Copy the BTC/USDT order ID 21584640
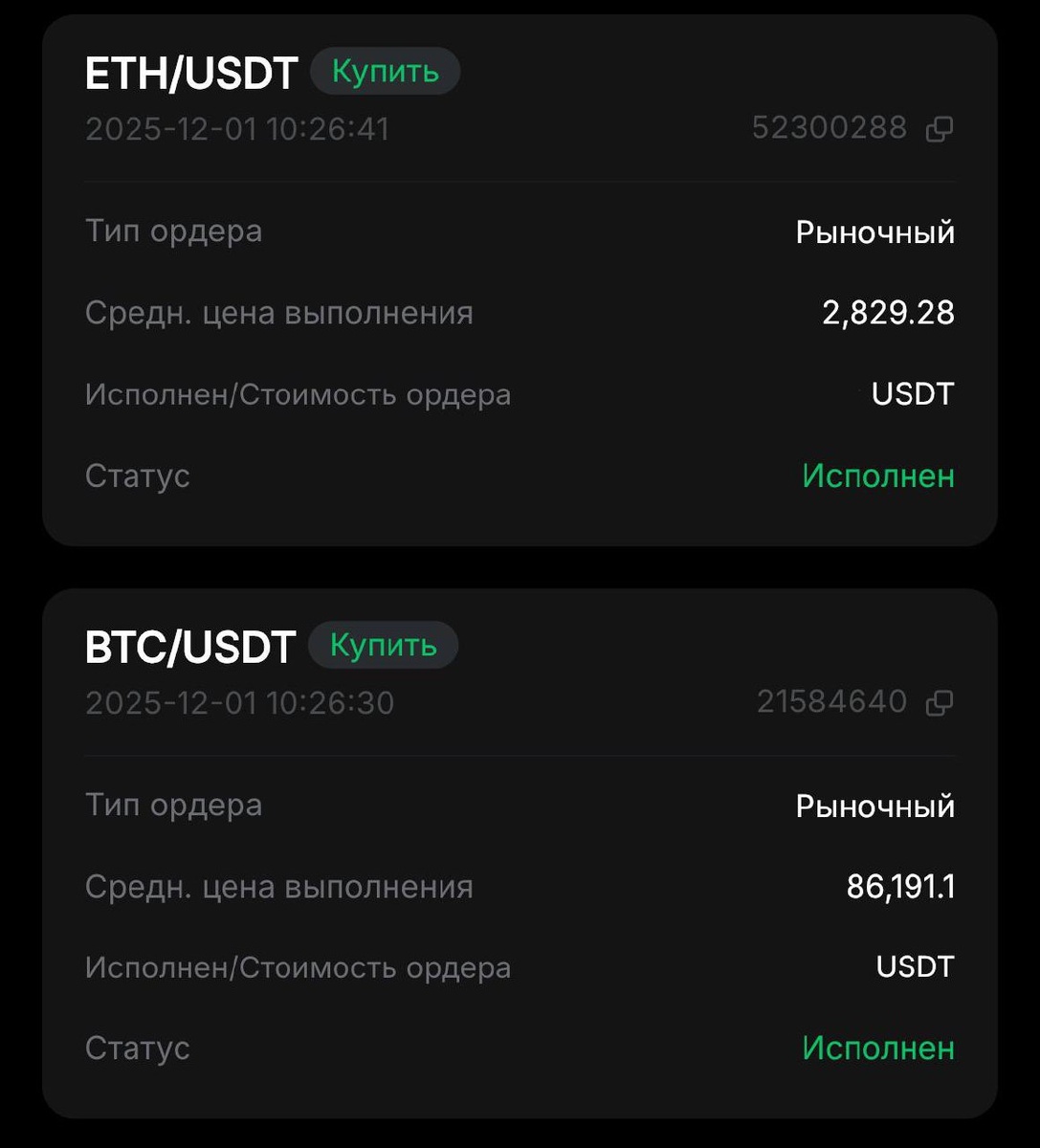This screenshot has height=1148, width=1040. (x=940, y=703)
